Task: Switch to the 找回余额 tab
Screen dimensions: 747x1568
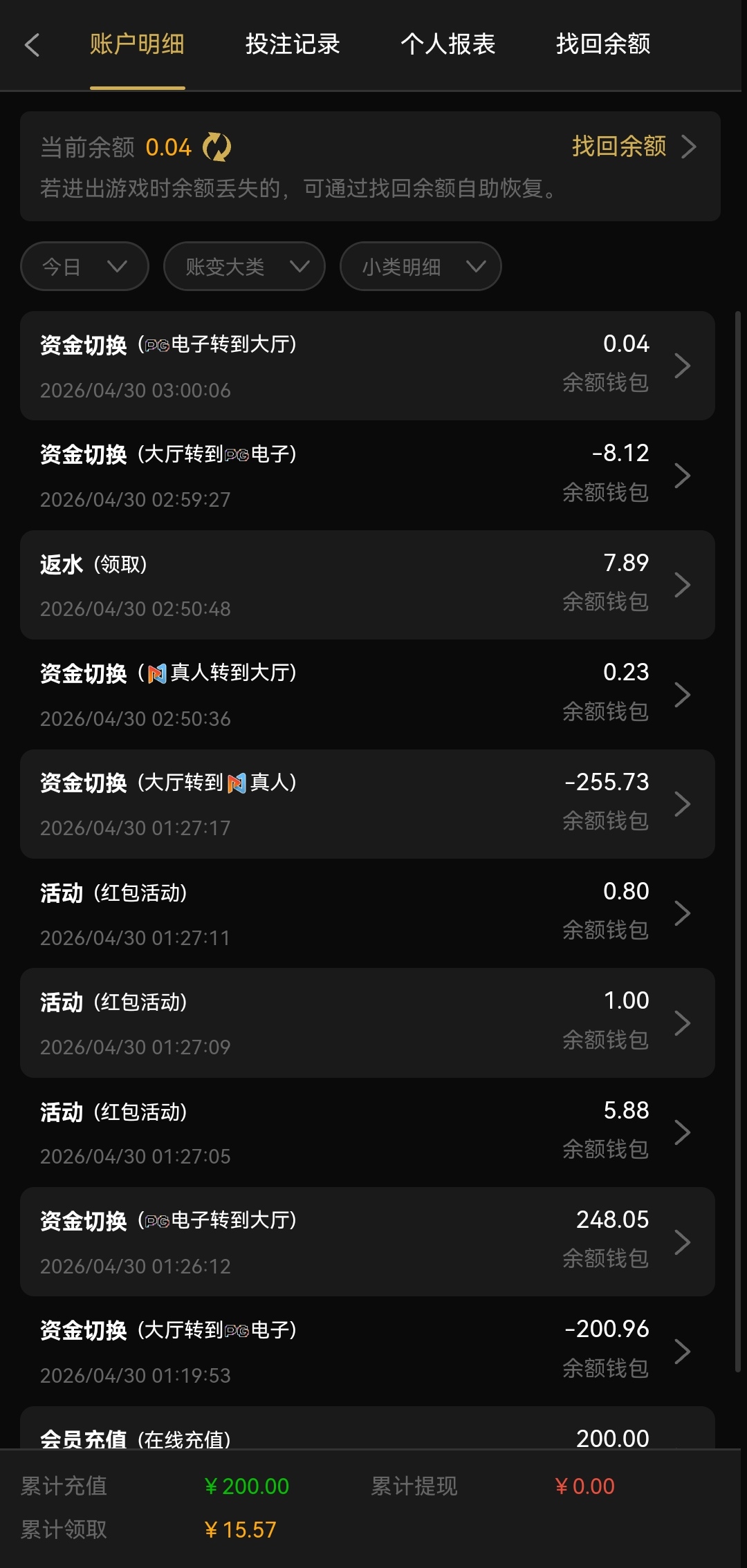Action: point(602,44)
